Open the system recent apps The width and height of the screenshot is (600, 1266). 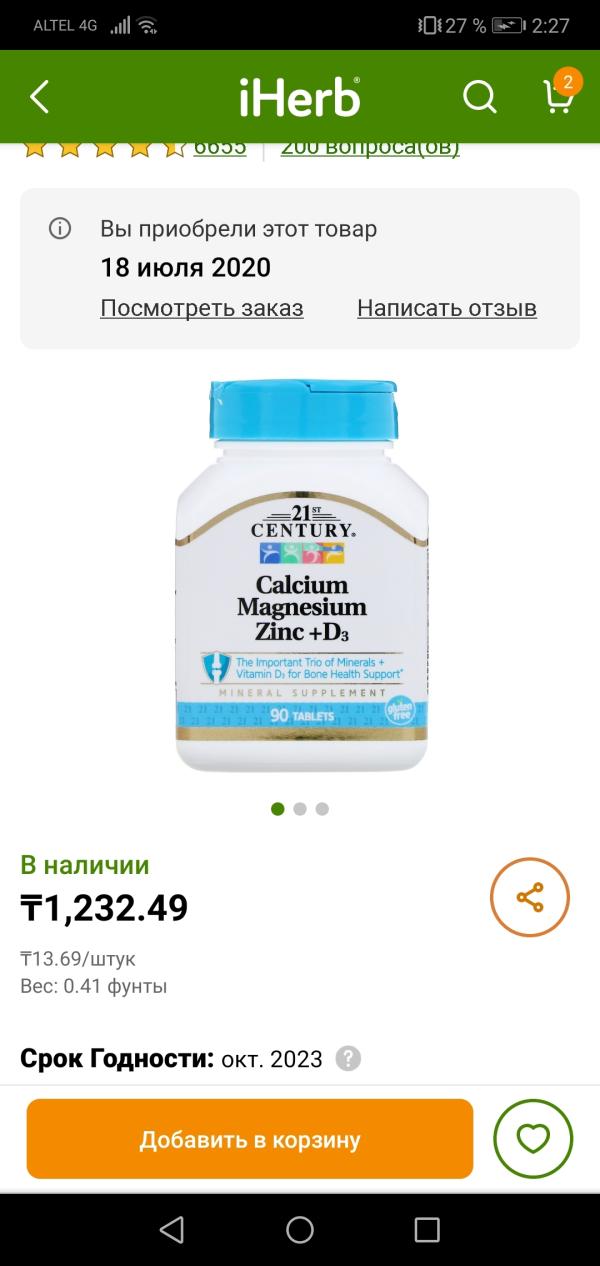427,1229
